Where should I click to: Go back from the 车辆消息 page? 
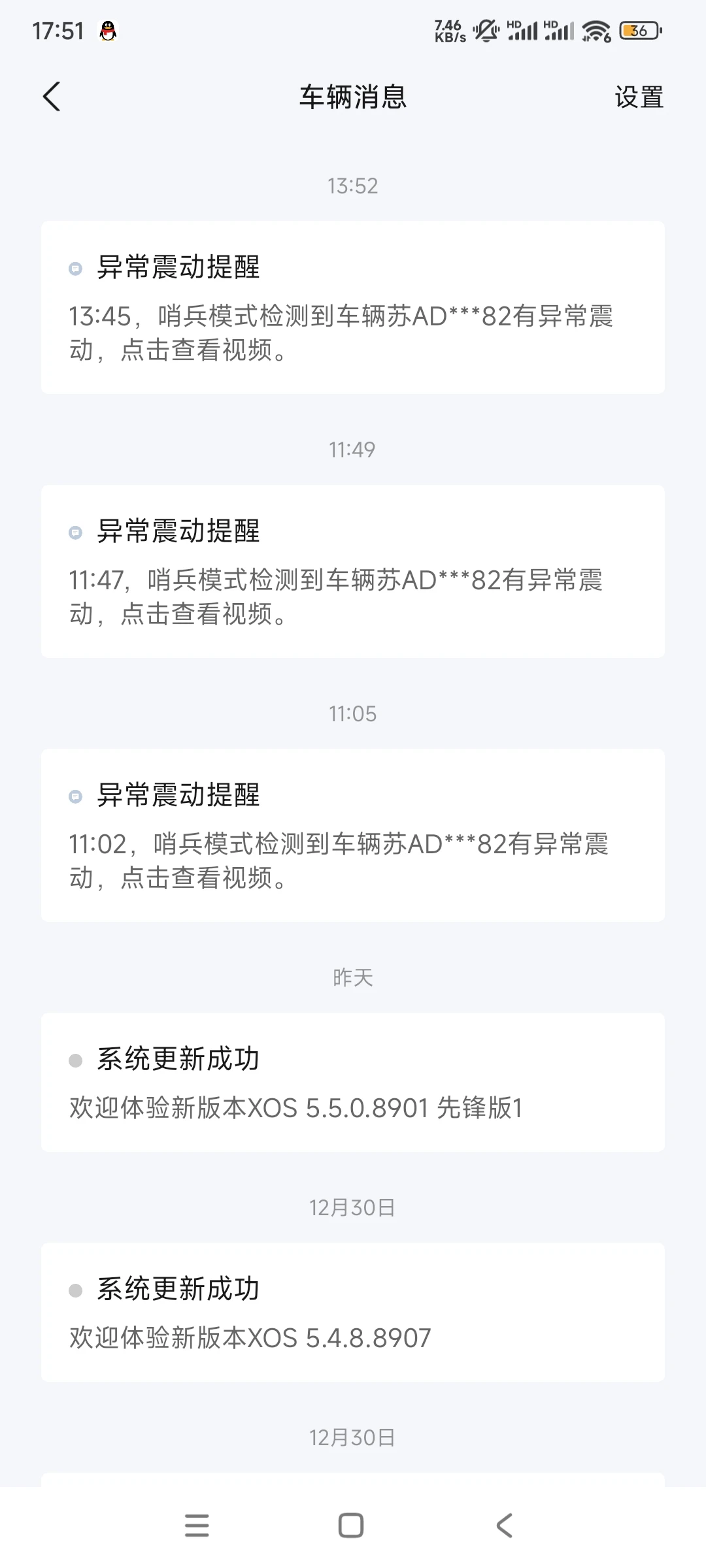[52, 97]
